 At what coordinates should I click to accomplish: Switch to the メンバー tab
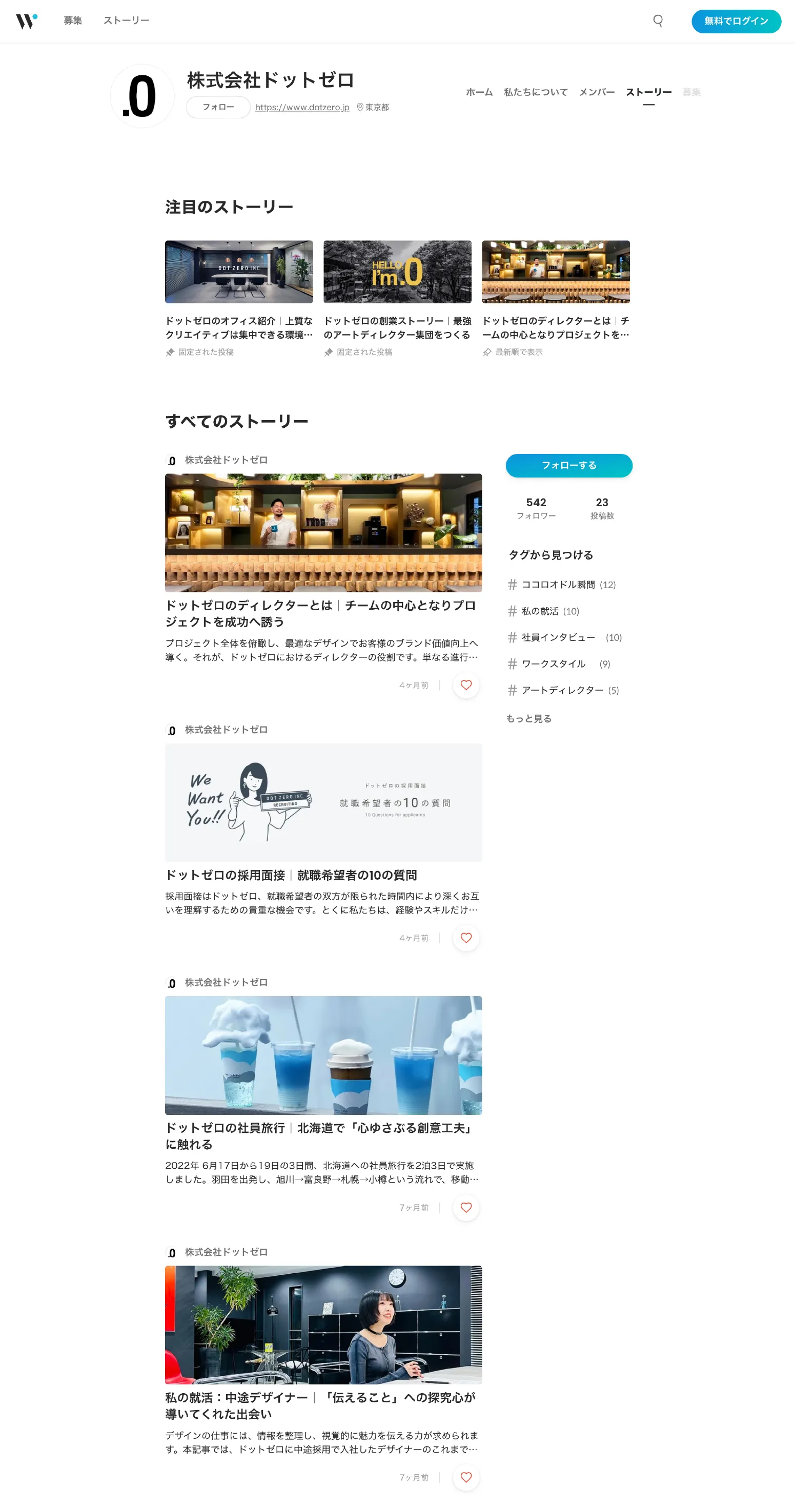[x=597, y=92]
